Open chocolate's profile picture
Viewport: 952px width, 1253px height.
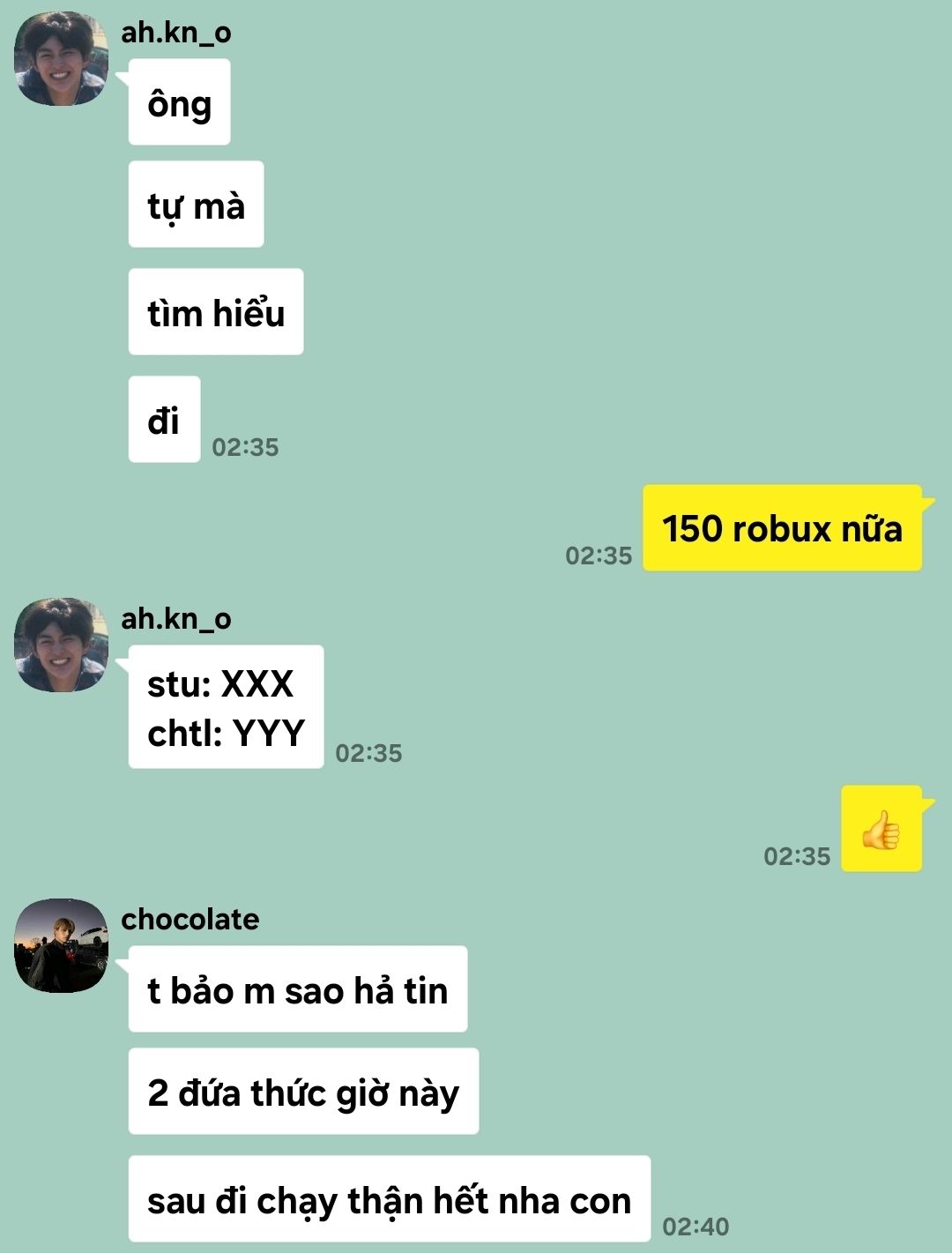(x=61, y=945)
